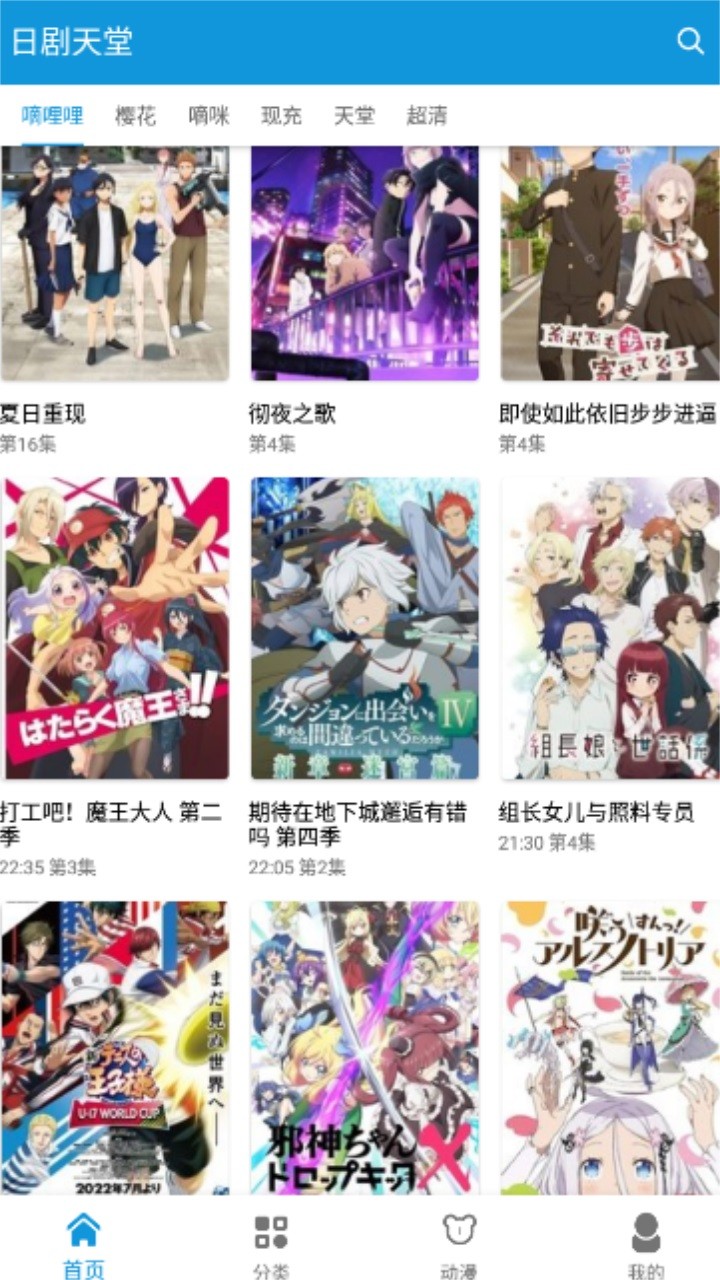Image resolution: width=720 pixels, height=1280 pixels.
Task: Open the U-17 World Cup tennis anime poster
Action: pos(115,1045)
